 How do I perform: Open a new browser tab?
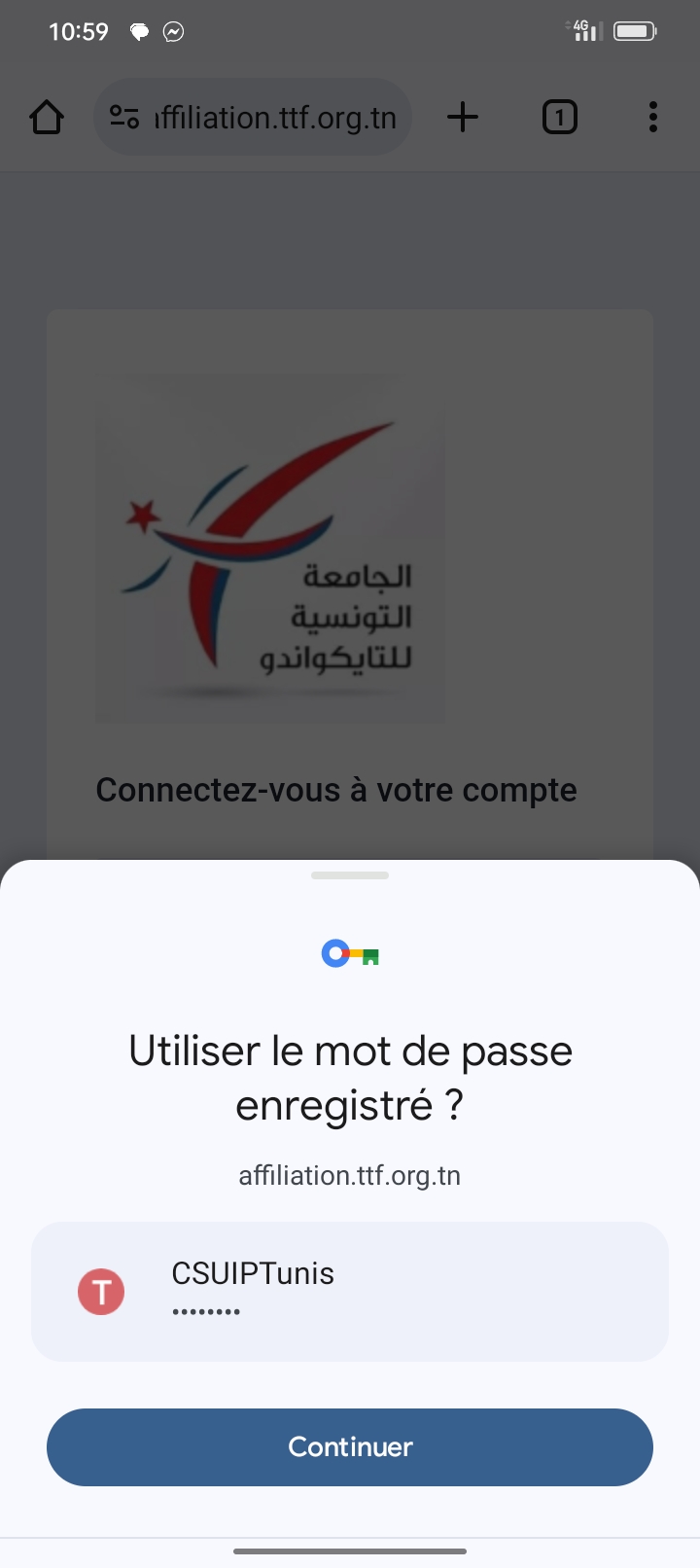[x=463, y=118]
